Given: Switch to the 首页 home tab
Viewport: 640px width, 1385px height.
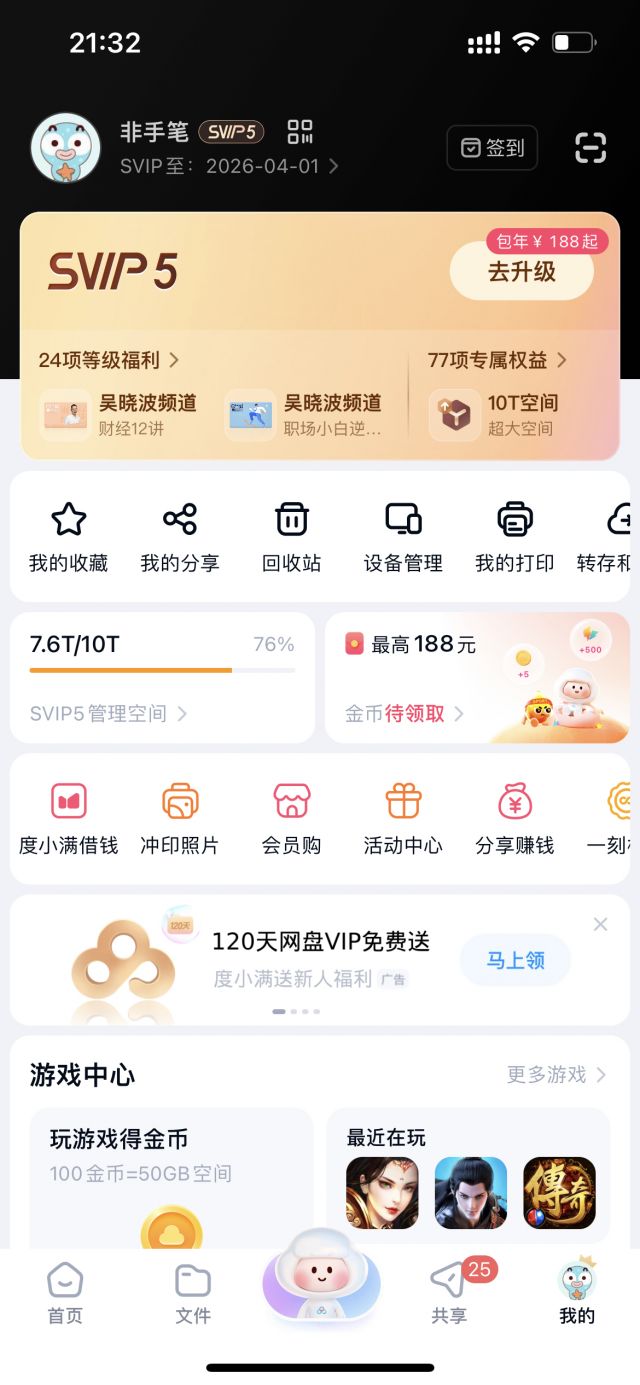Looking at the screenshot, I should pyautogui.click(x=65, y=1293).
